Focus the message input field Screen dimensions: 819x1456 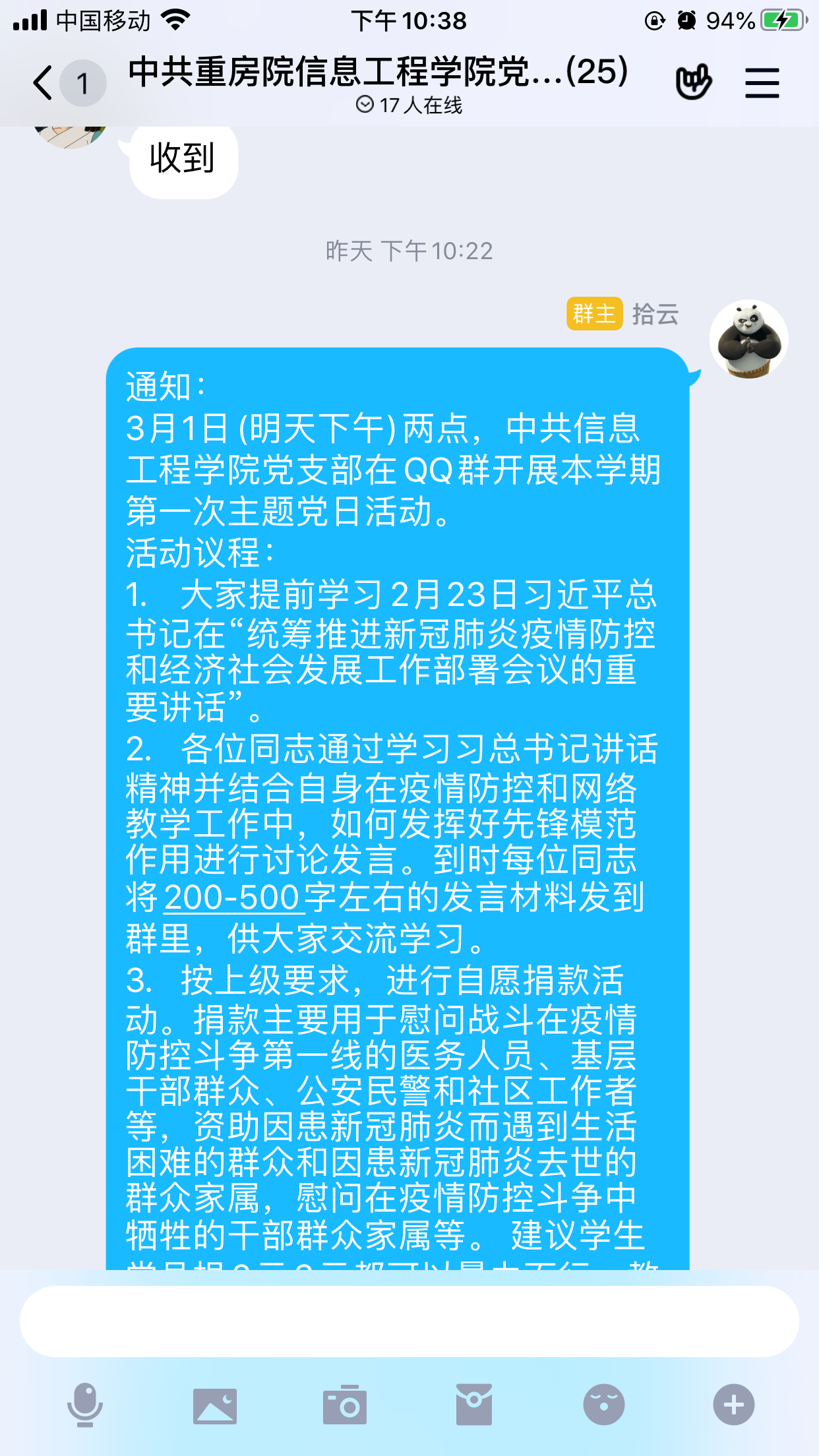click(x=409, y=1321)
